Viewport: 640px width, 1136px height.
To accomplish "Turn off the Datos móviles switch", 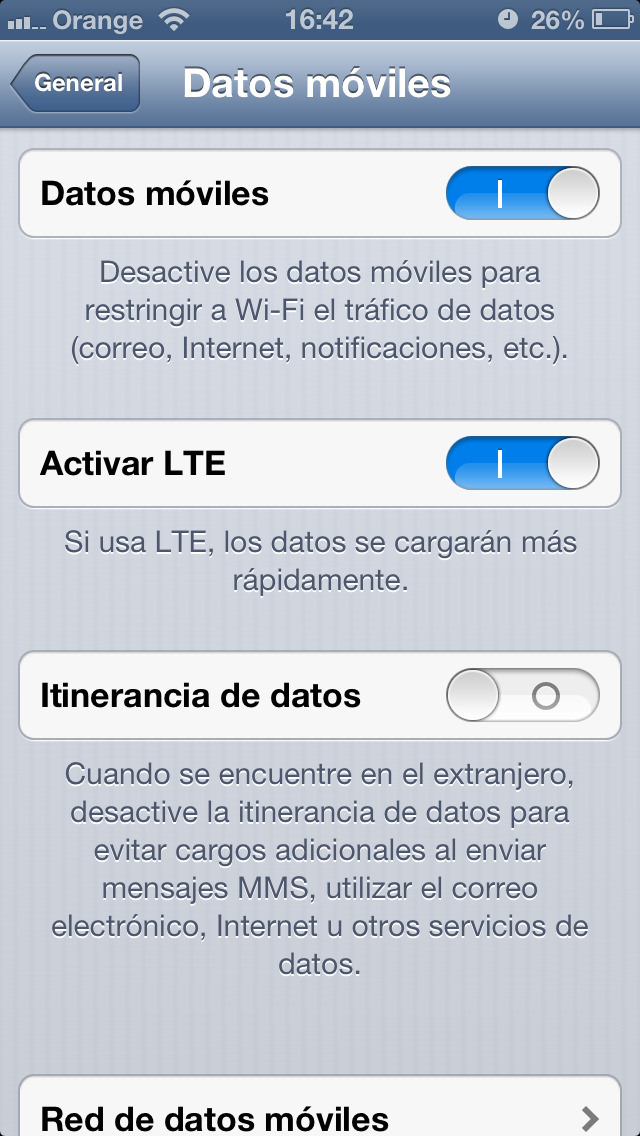I will (x=522, y=193).
